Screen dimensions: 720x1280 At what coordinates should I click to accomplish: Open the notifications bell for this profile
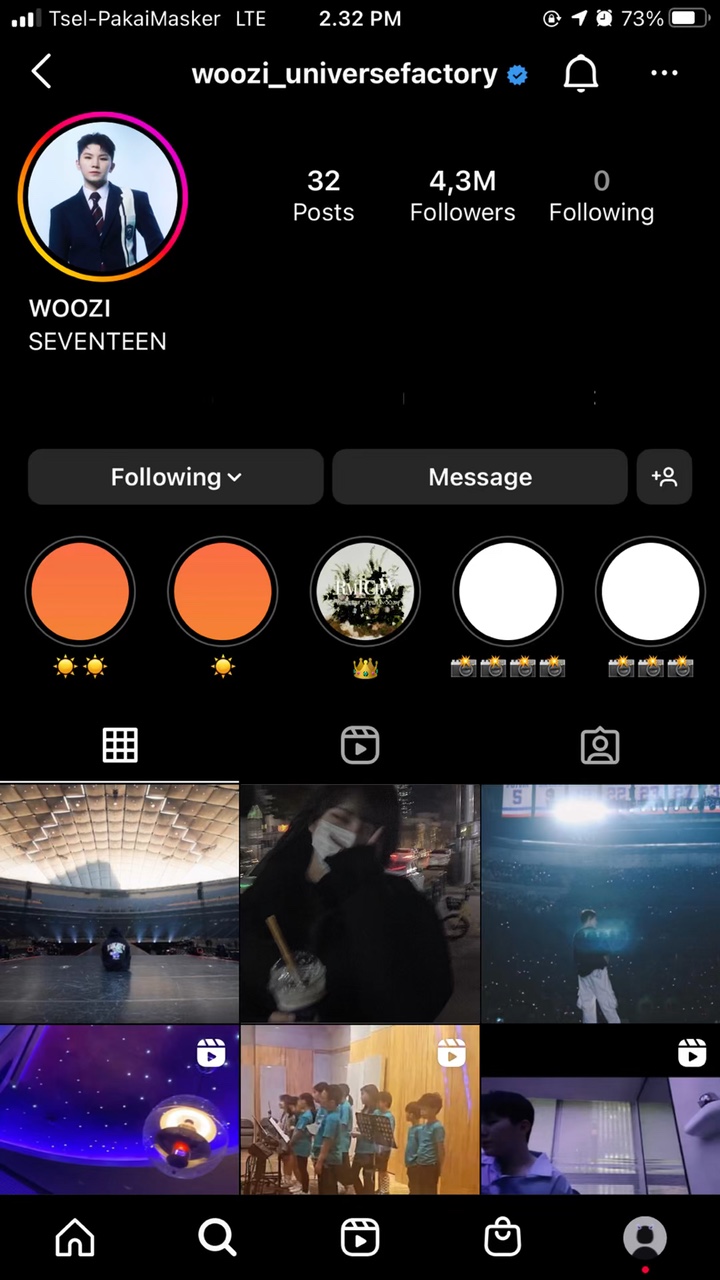(x=581, y=73)
